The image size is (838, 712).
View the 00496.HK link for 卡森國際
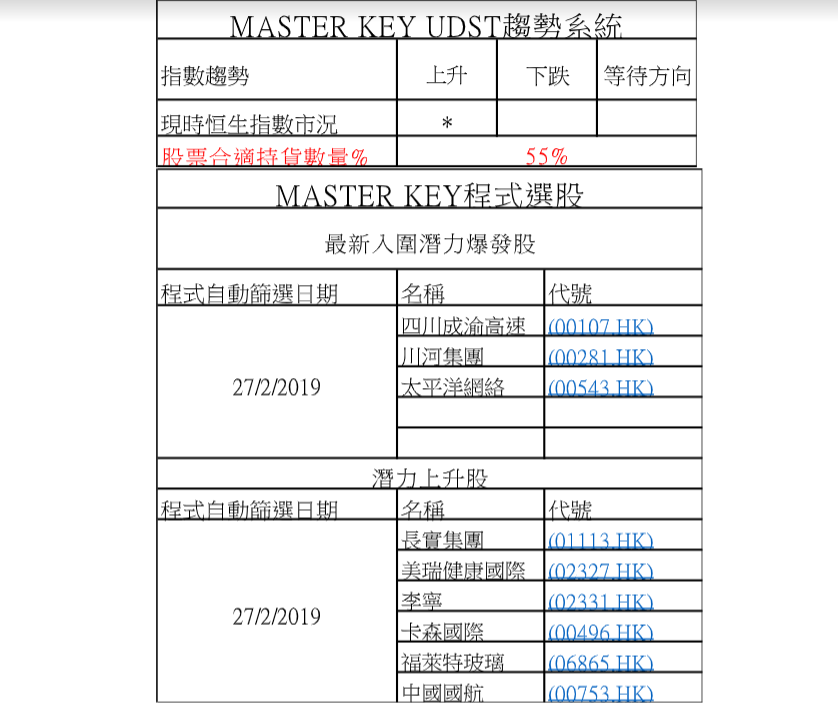click(600, 632)
